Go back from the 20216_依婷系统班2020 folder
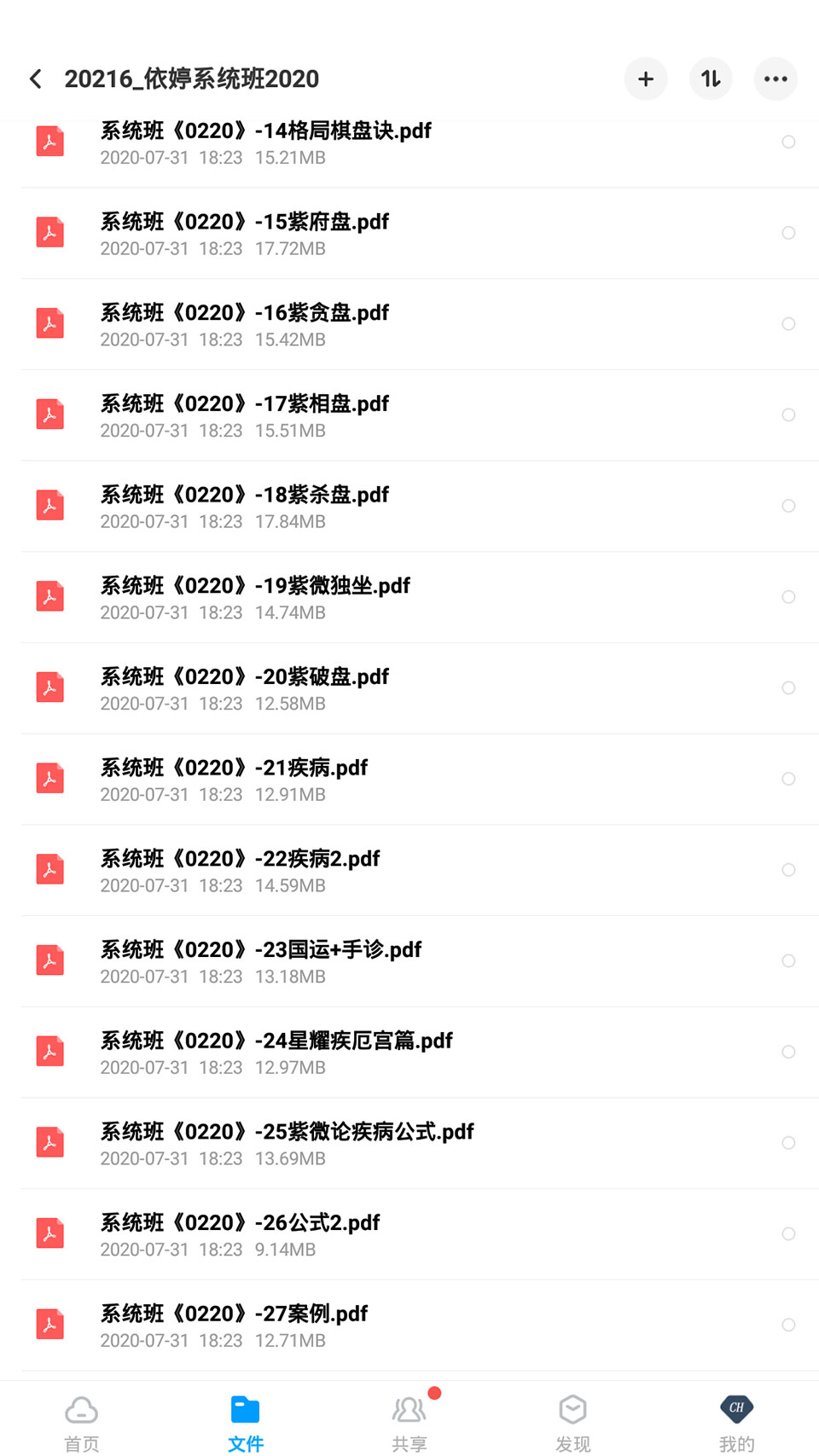819x1456 pixels. pos(36,79)
